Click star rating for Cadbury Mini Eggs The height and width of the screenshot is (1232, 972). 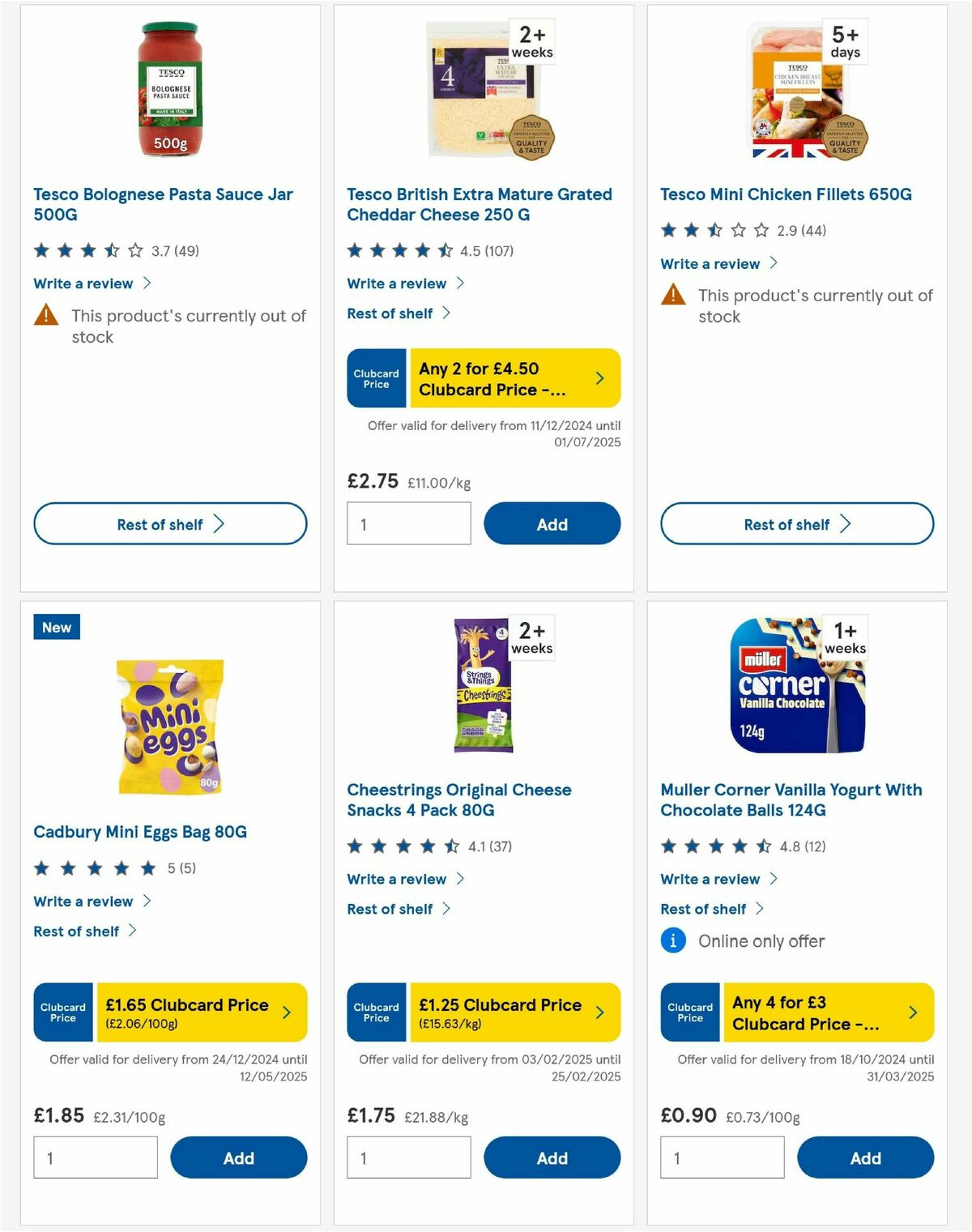(93, 868)
